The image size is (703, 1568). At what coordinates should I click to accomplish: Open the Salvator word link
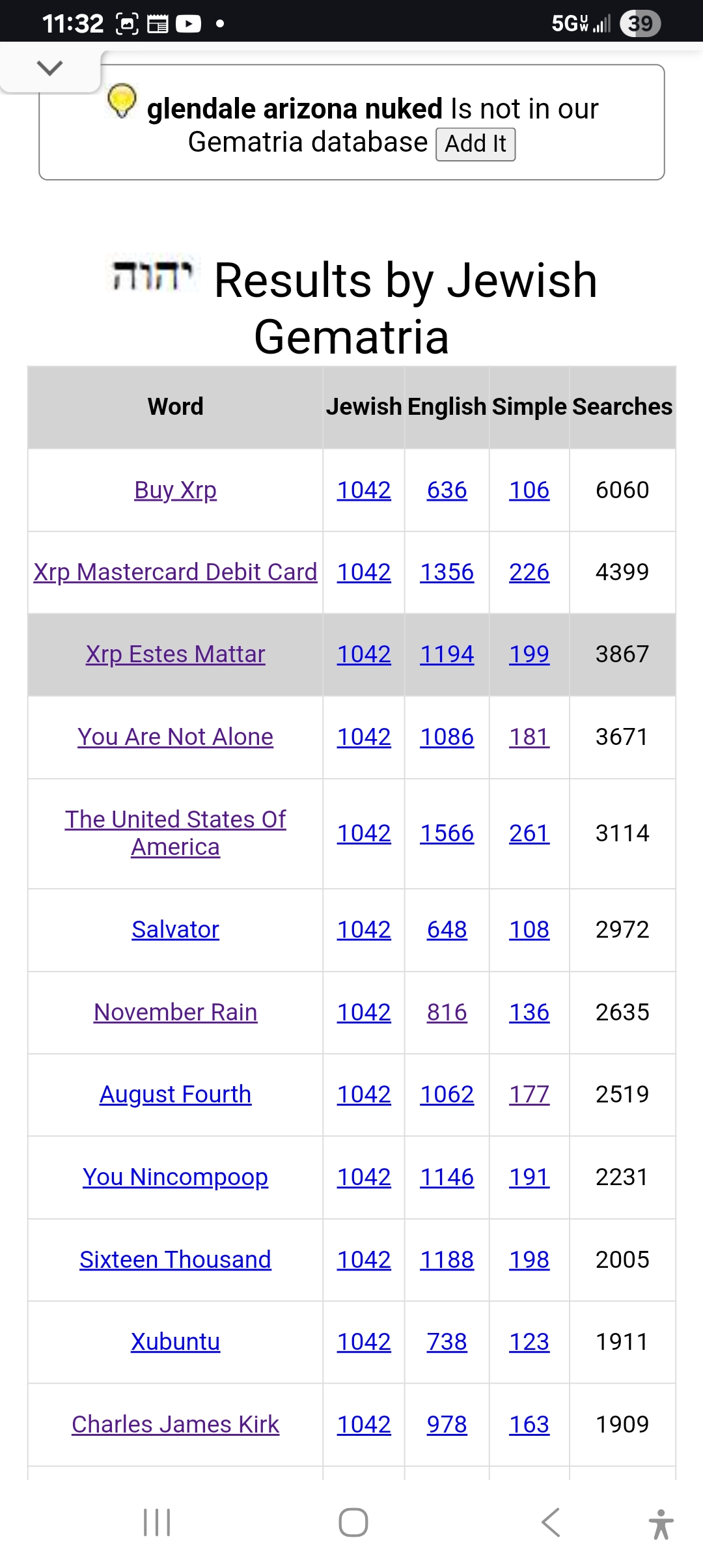pos(175,929)
